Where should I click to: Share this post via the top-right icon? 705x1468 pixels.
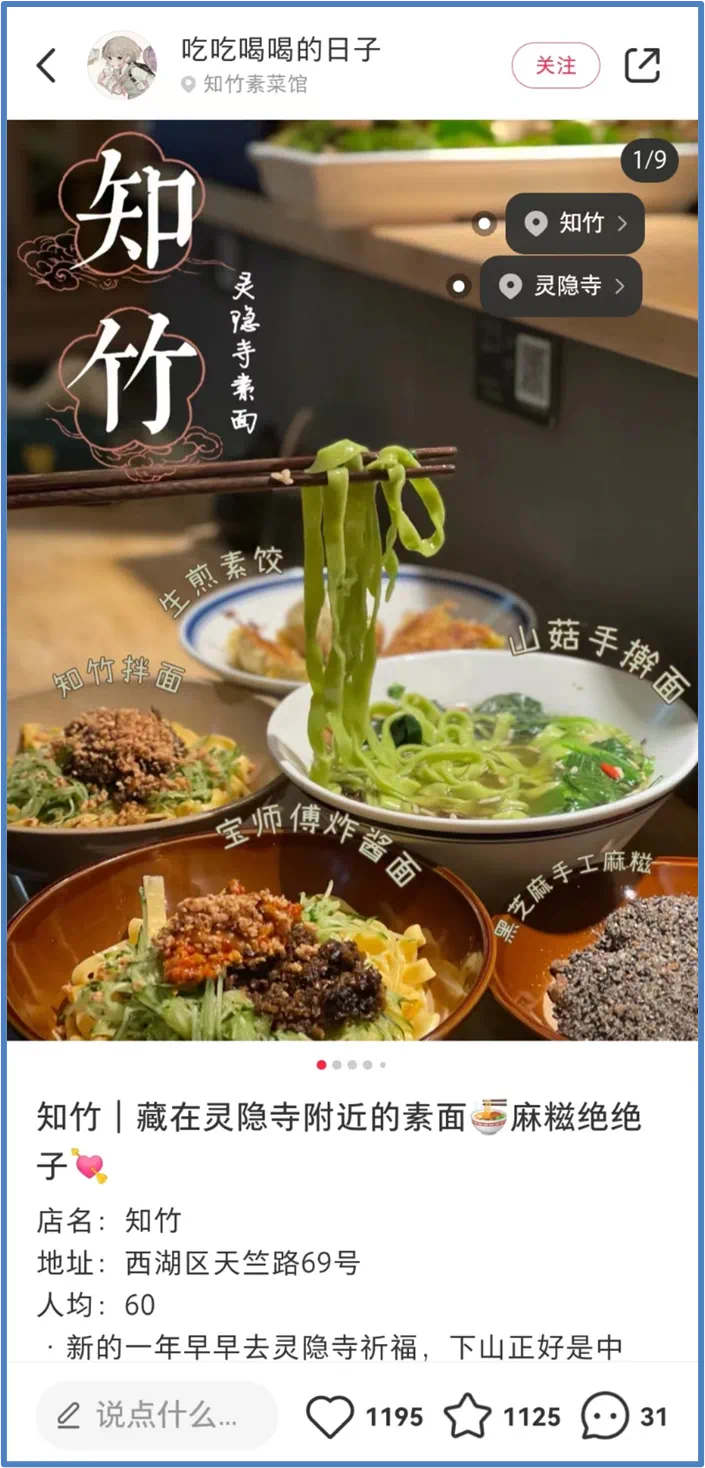click(x=642, y=66)
